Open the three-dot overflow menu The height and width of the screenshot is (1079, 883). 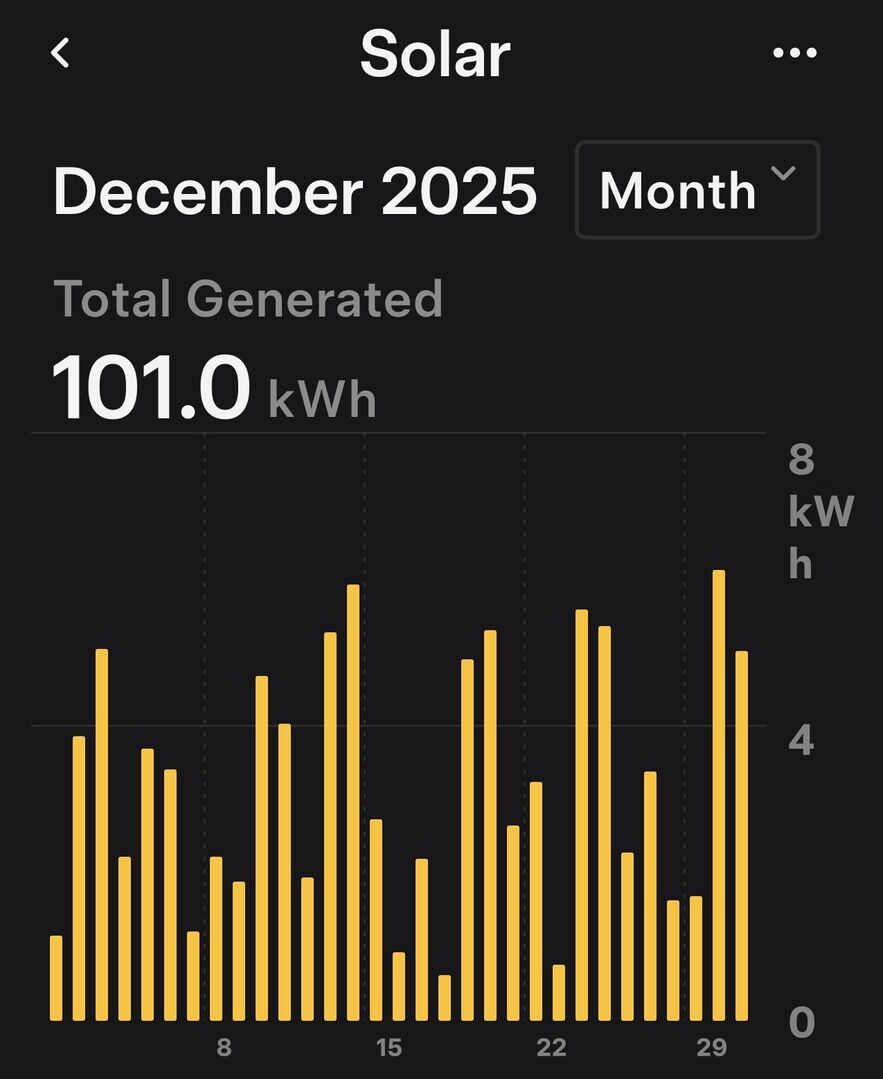pos(795,53)
